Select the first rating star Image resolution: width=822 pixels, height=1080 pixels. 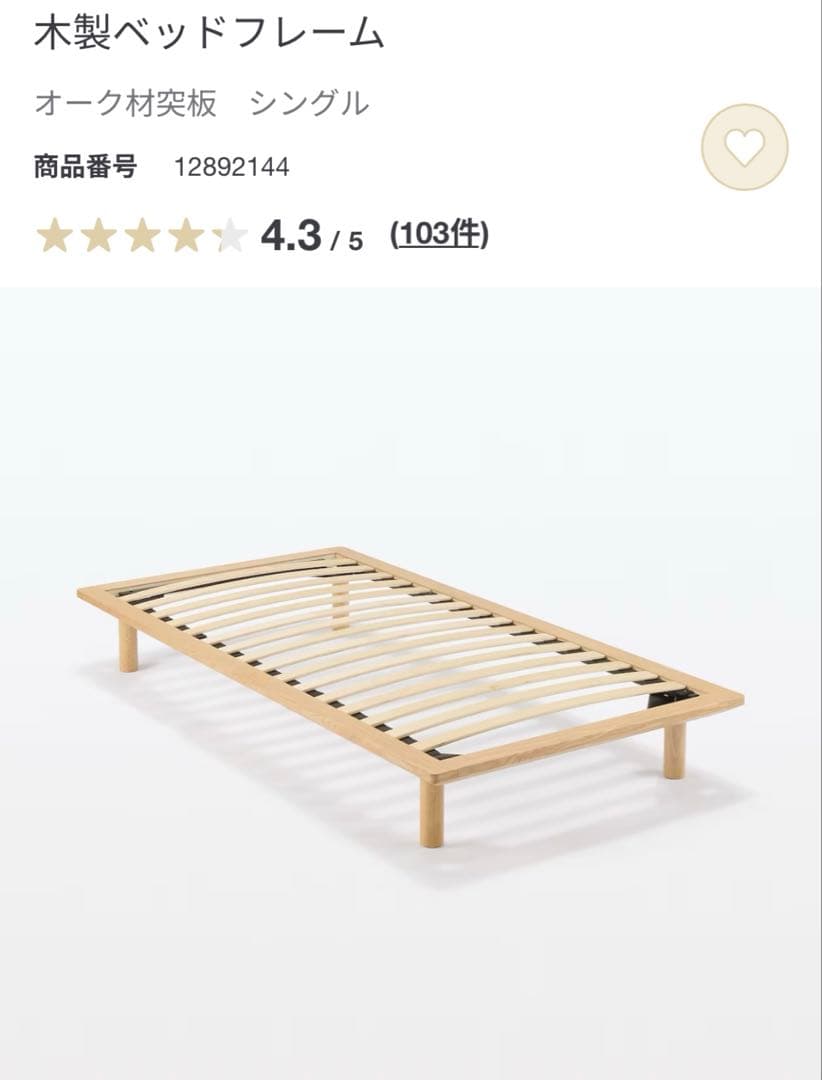pyautogui.click(x=54, y=236)
